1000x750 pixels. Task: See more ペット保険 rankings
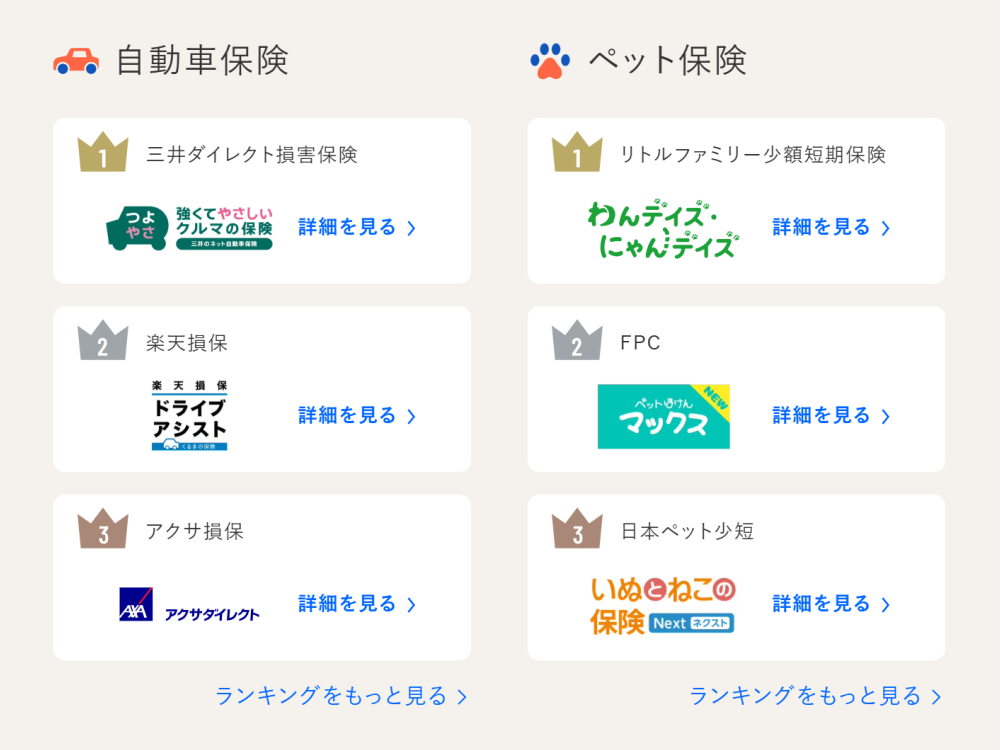815,696
